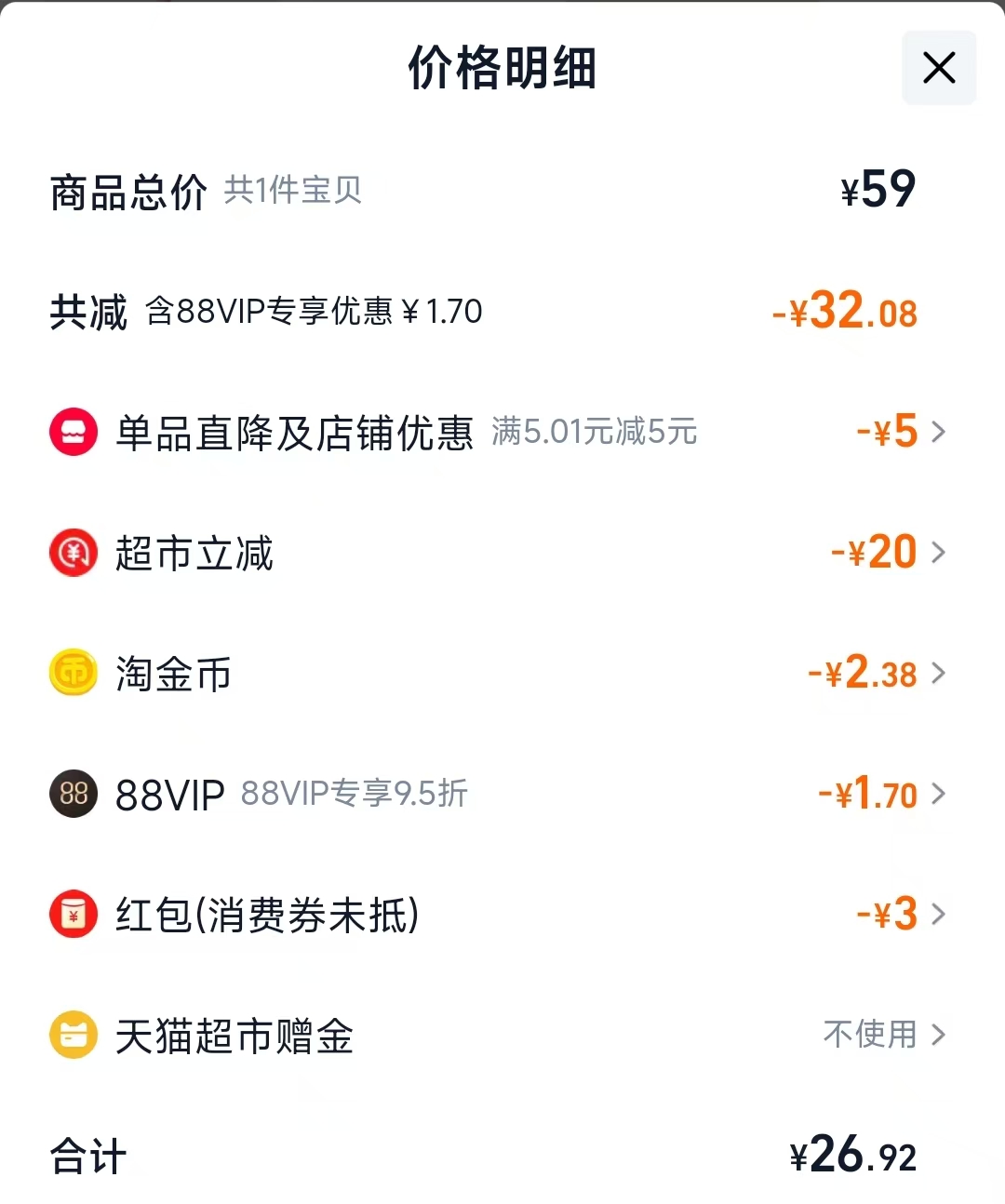The width and height of the screenshot is (1005, 1204).
Task: Click the yen symbol icon in 超市立减 row
Action: [x=73, y=552]
